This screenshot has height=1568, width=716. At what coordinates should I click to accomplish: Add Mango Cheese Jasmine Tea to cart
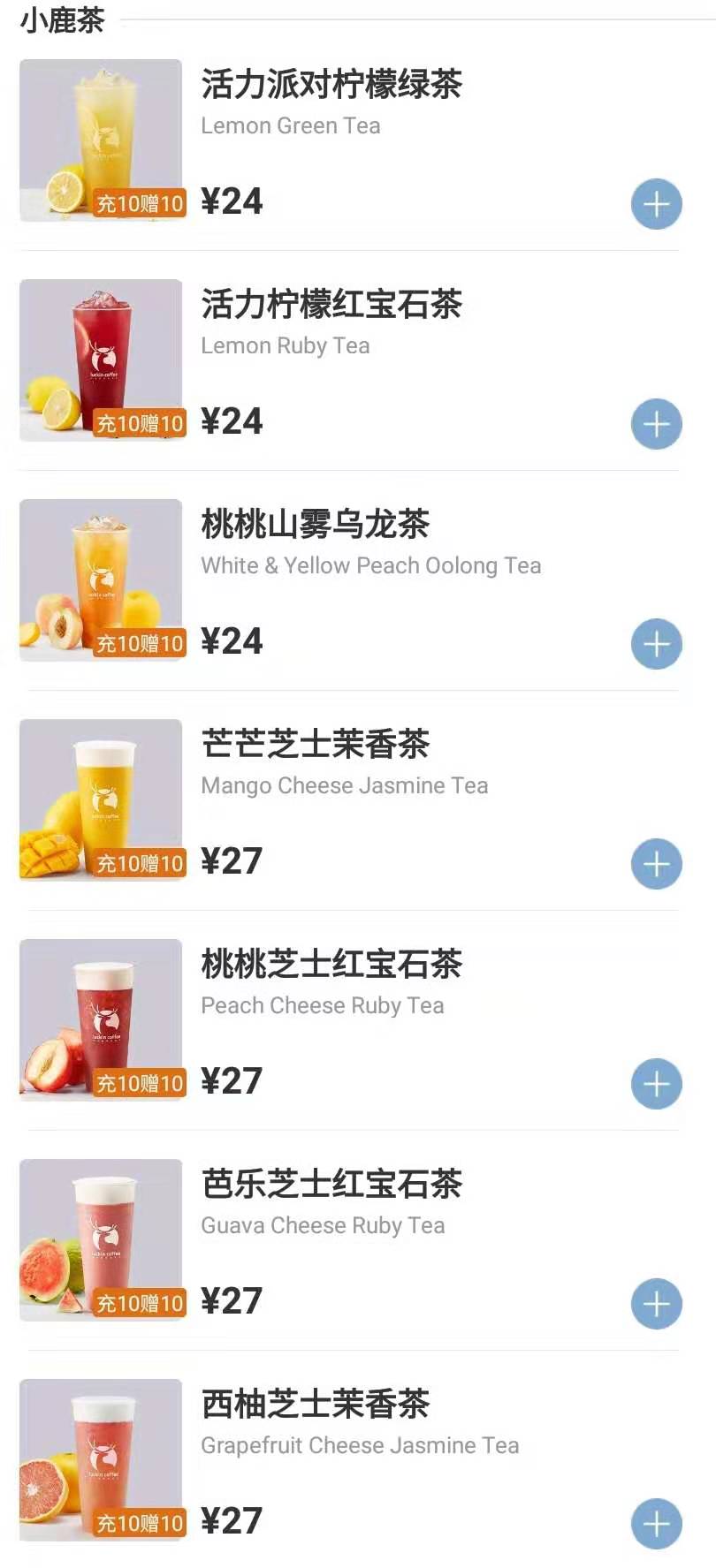click(x=656, y=864)
